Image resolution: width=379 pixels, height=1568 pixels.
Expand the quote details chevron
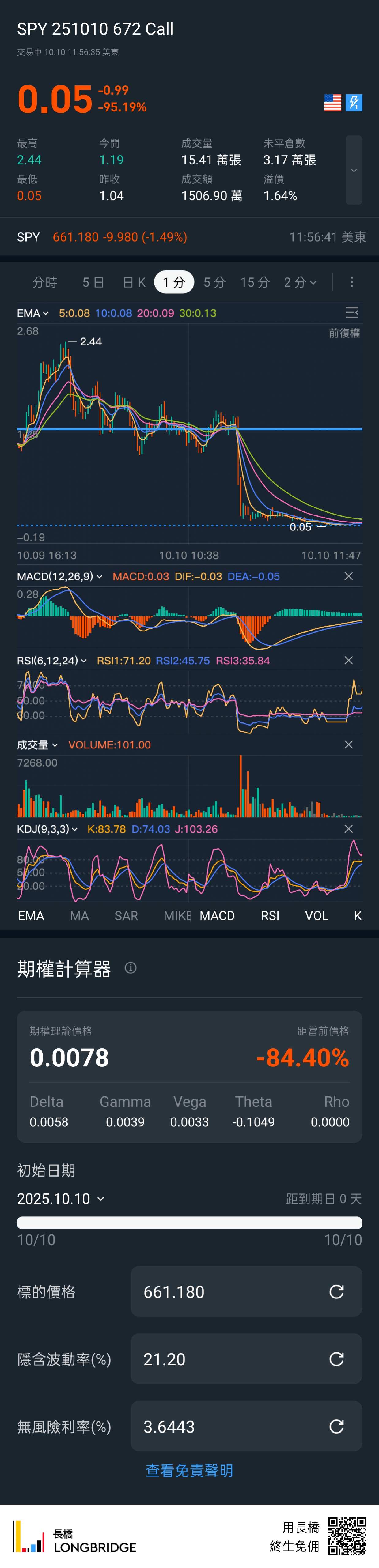pos(353,171)
